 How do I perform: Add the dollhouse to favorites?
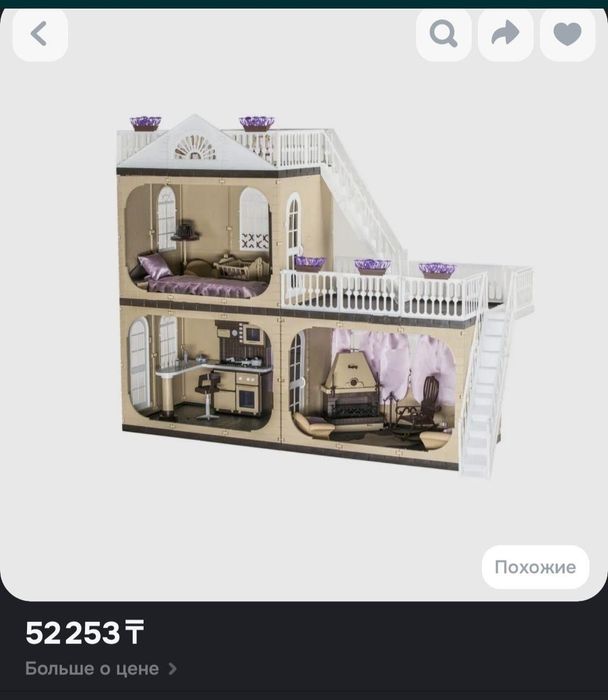click(x=567, y=34)
